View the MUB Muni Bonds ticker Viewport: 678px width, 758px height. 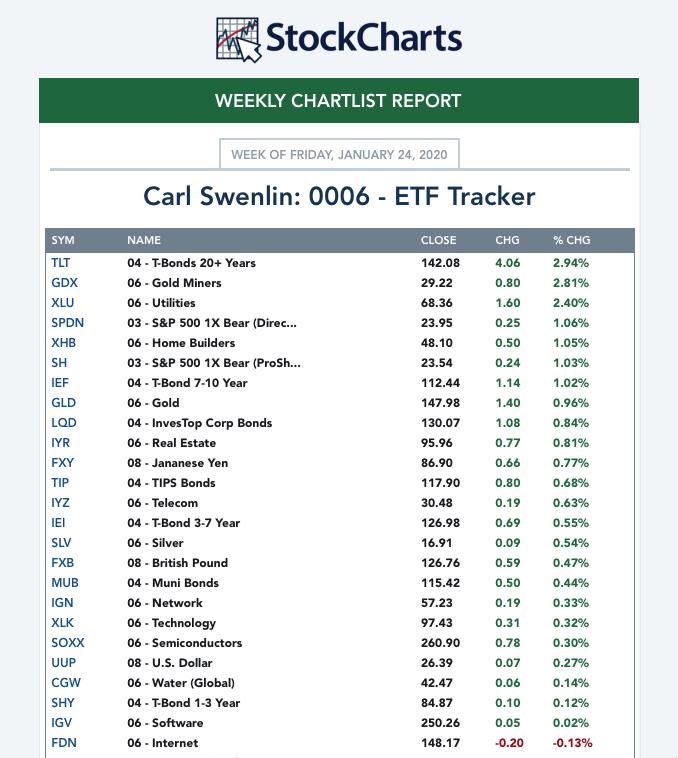tap(64, 583)
